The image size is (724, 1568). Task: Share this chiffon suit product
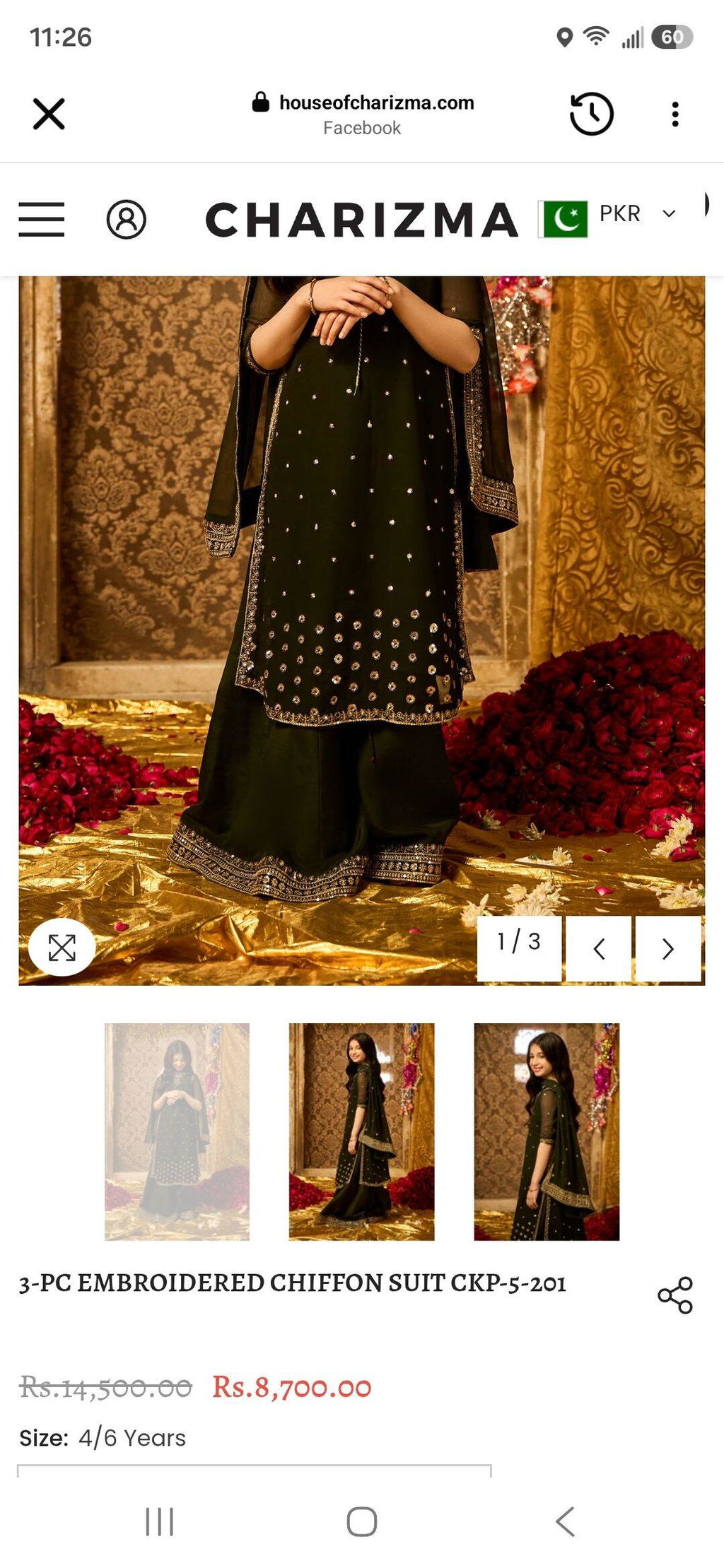tap(675, 1295)
